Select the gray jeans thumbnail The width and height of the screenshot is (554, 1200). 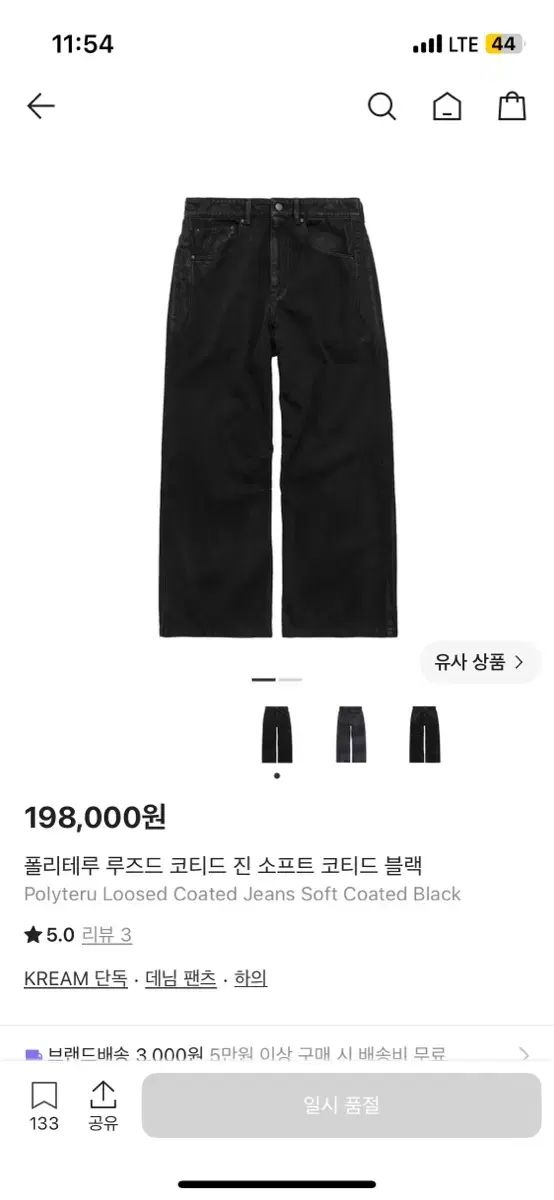[351, 734]
